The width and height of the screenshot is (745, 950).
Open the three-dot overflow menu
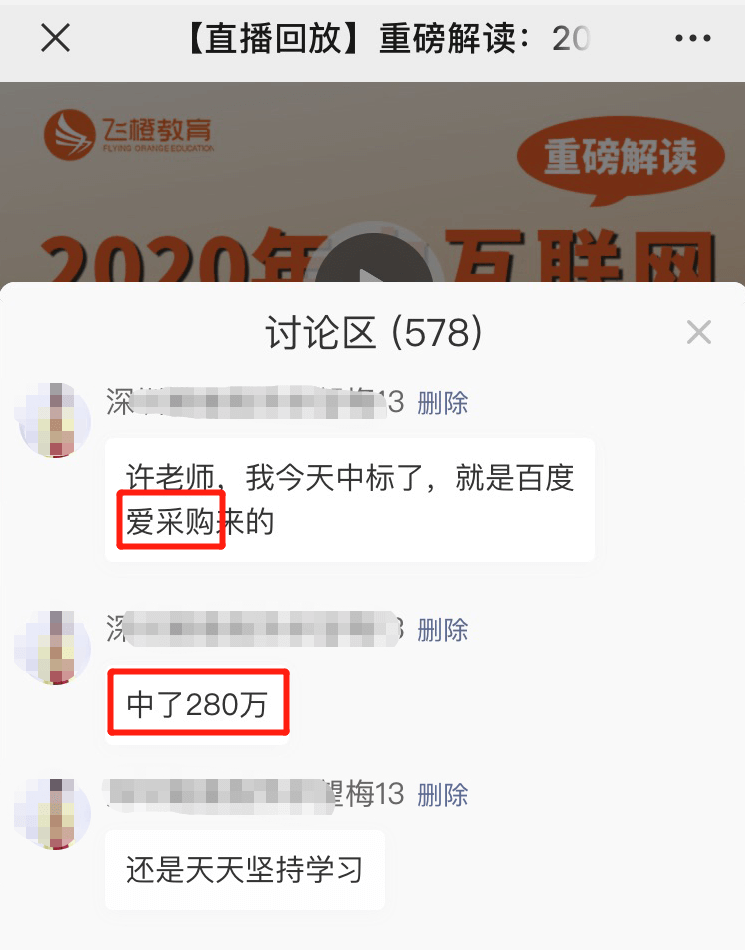[x=692, y=39]
